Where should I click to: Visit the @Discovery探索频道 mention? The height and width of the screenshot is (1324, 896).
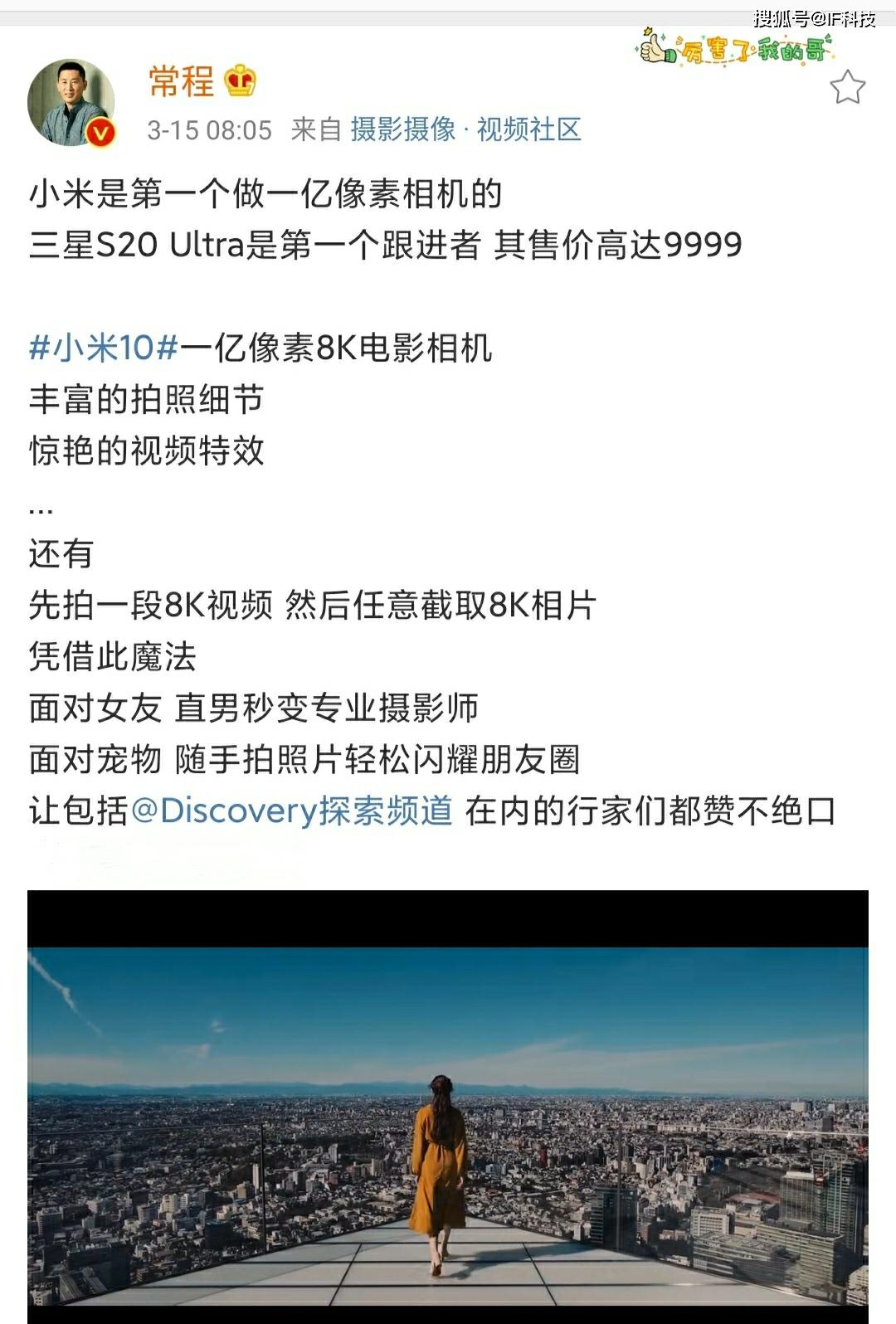point(291,810)
